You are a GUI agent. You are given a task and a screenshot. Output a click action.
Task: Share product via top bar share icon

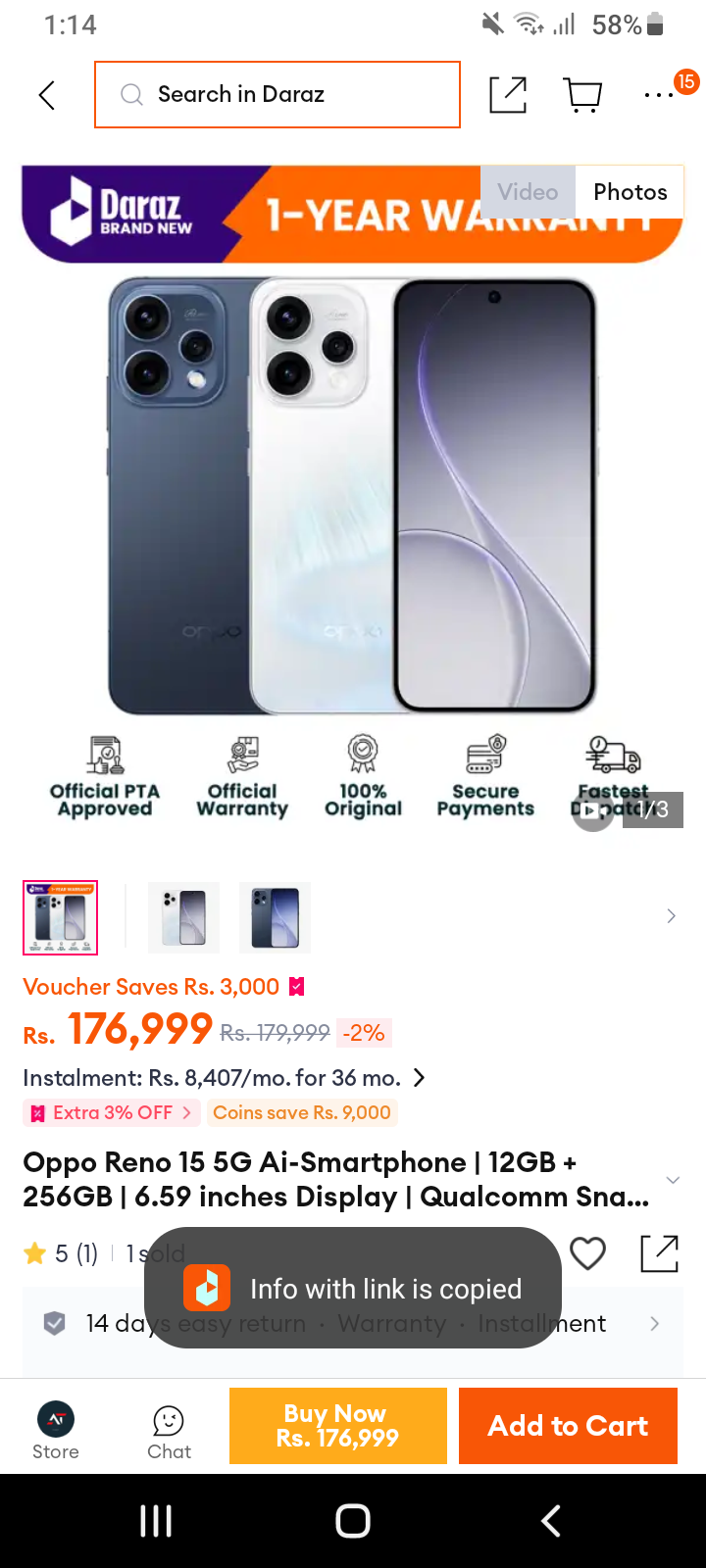pos(508,95)
